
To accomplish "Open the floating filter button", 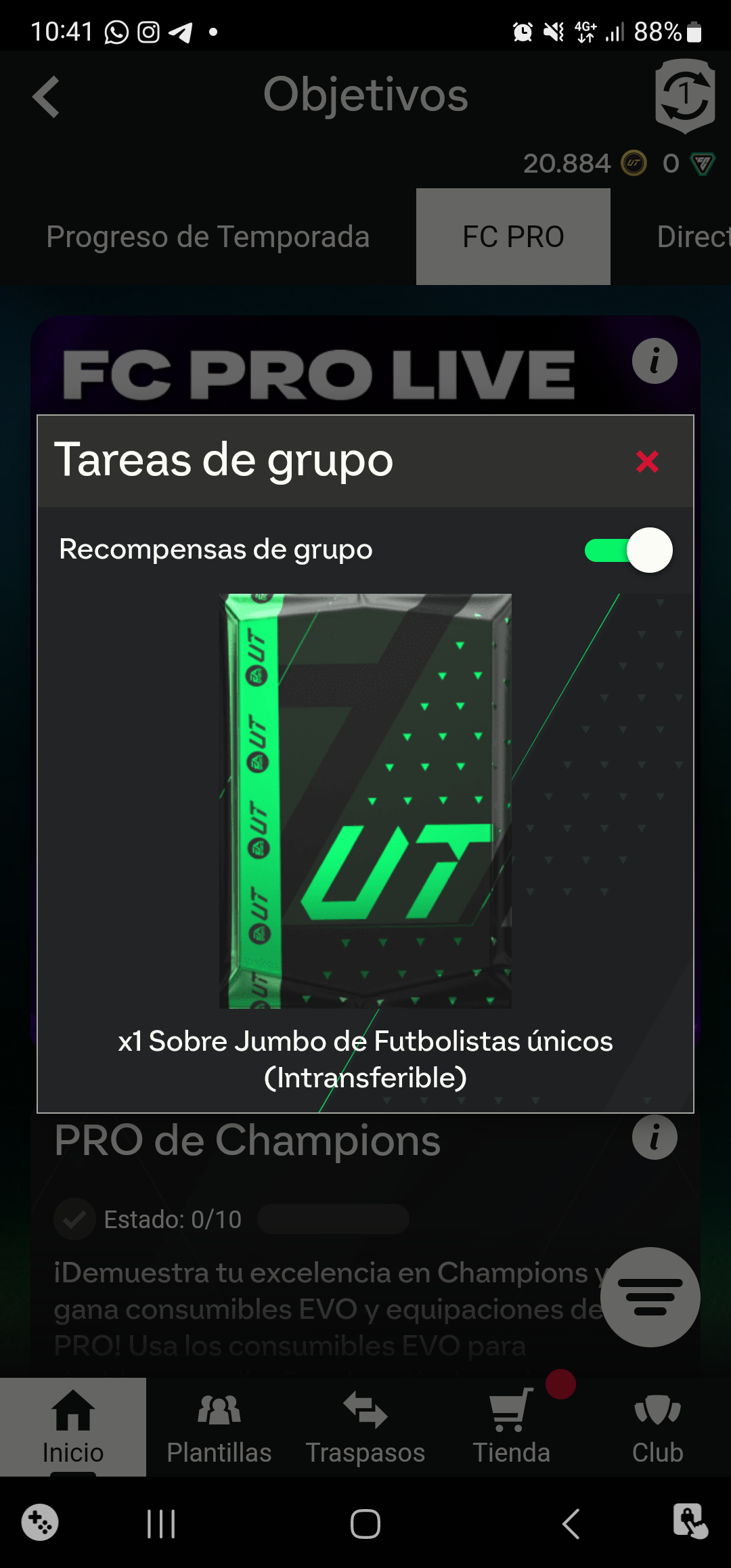I will 650,1297.
